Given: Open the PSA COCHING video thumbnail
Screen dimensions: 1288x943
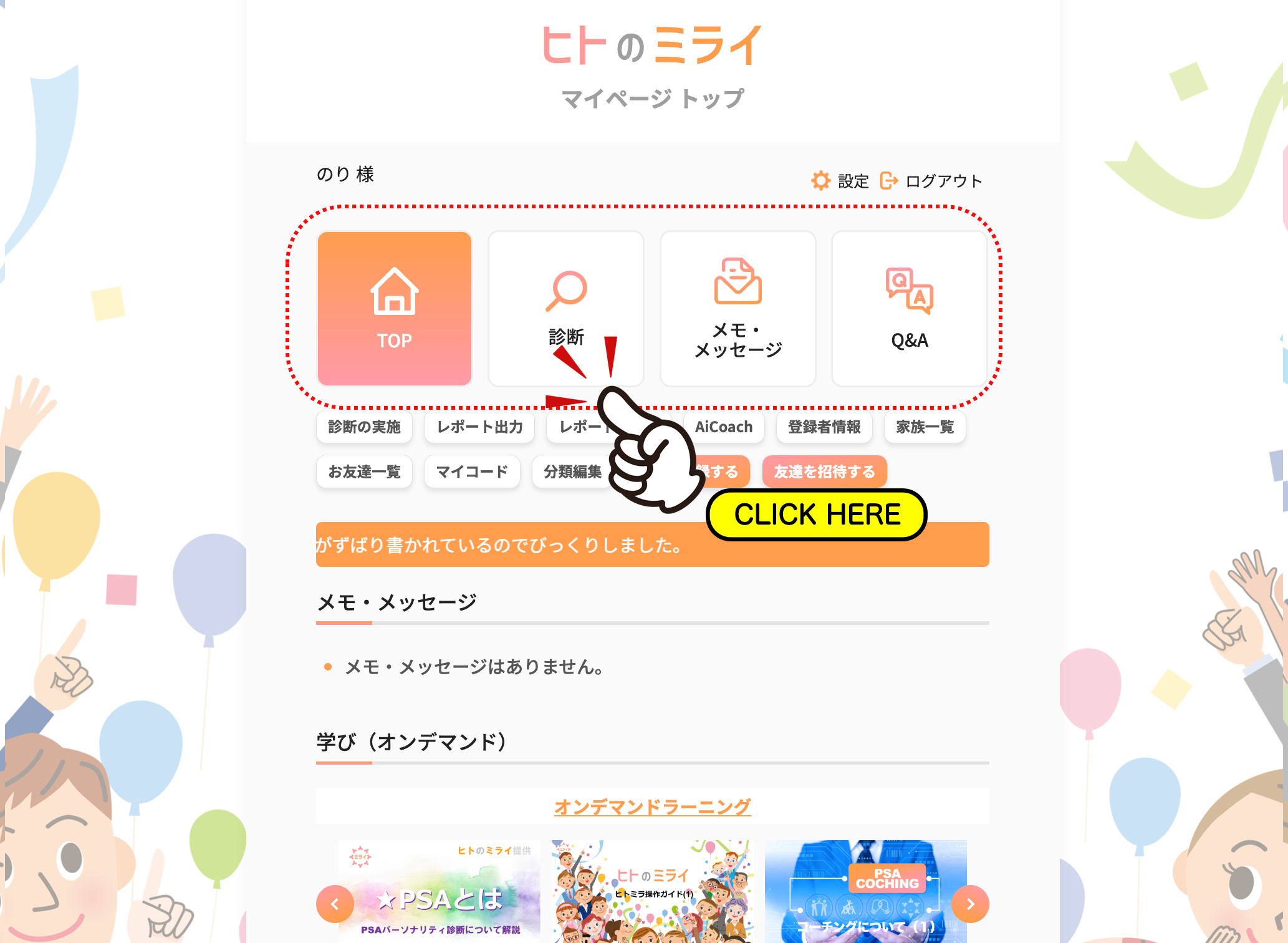Looking at the screenshot, I should click(x=865, y=891).
